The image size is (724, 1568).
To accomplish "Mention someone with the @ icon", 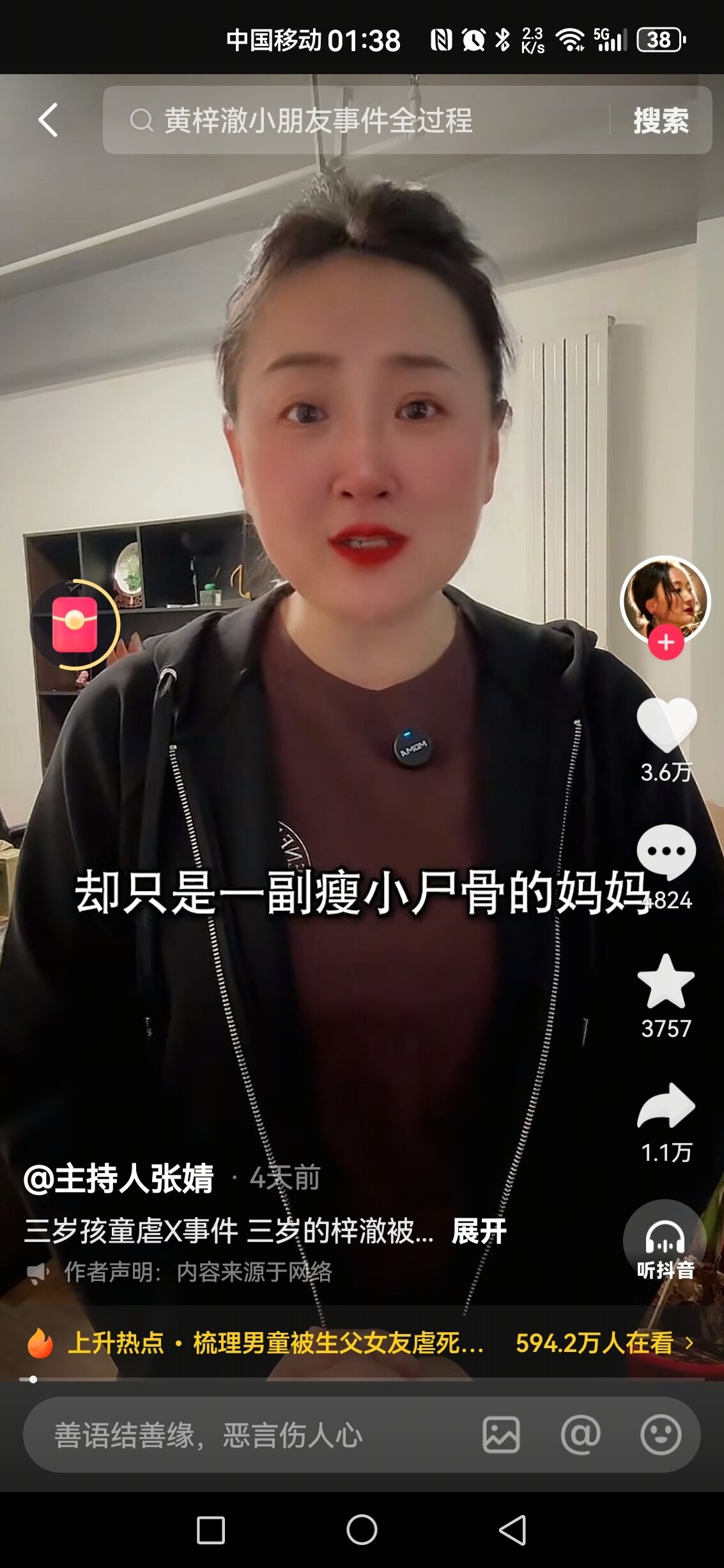I will (x=580, y=1435).
